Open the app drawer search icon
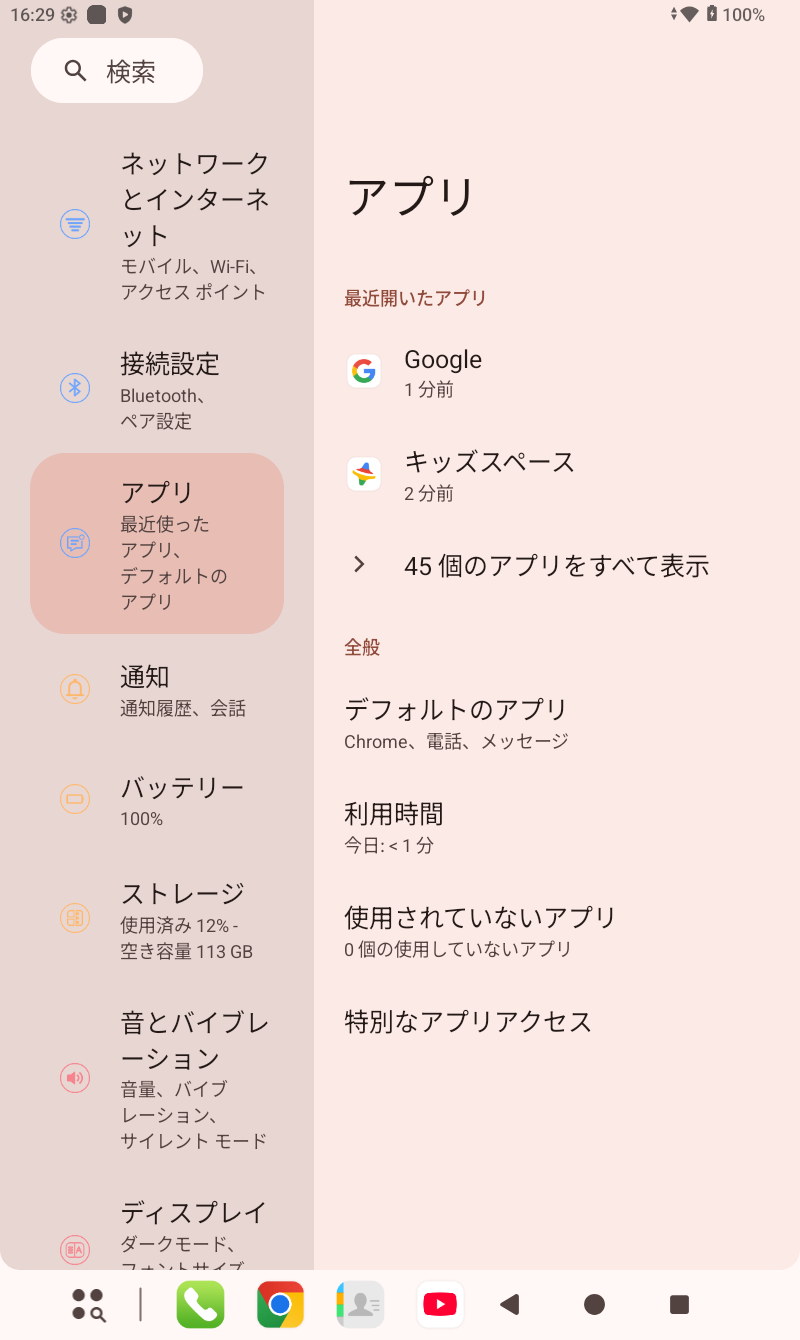The height and width of the screenshot is (1340, 800). pyautogui.click(x=89, y=1304)
